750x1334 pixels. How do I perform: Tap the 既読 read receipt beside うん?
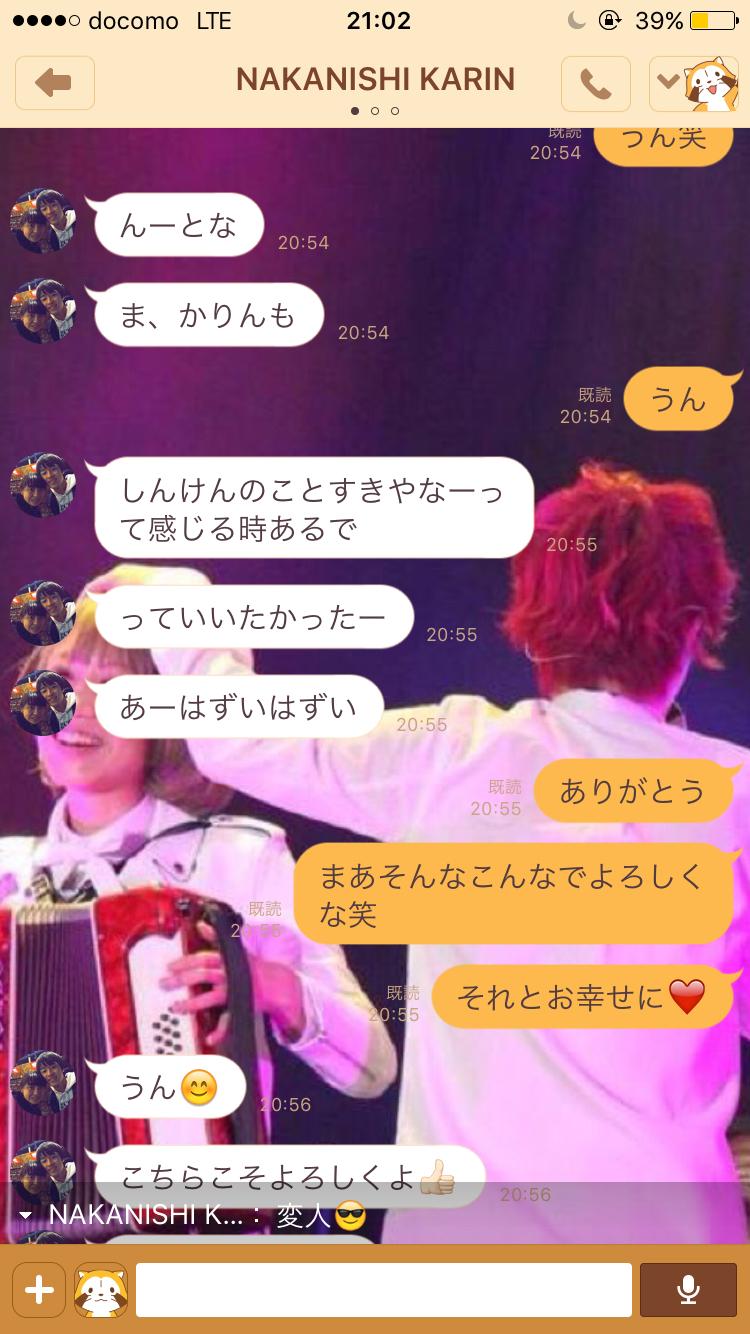coord(595,395)
